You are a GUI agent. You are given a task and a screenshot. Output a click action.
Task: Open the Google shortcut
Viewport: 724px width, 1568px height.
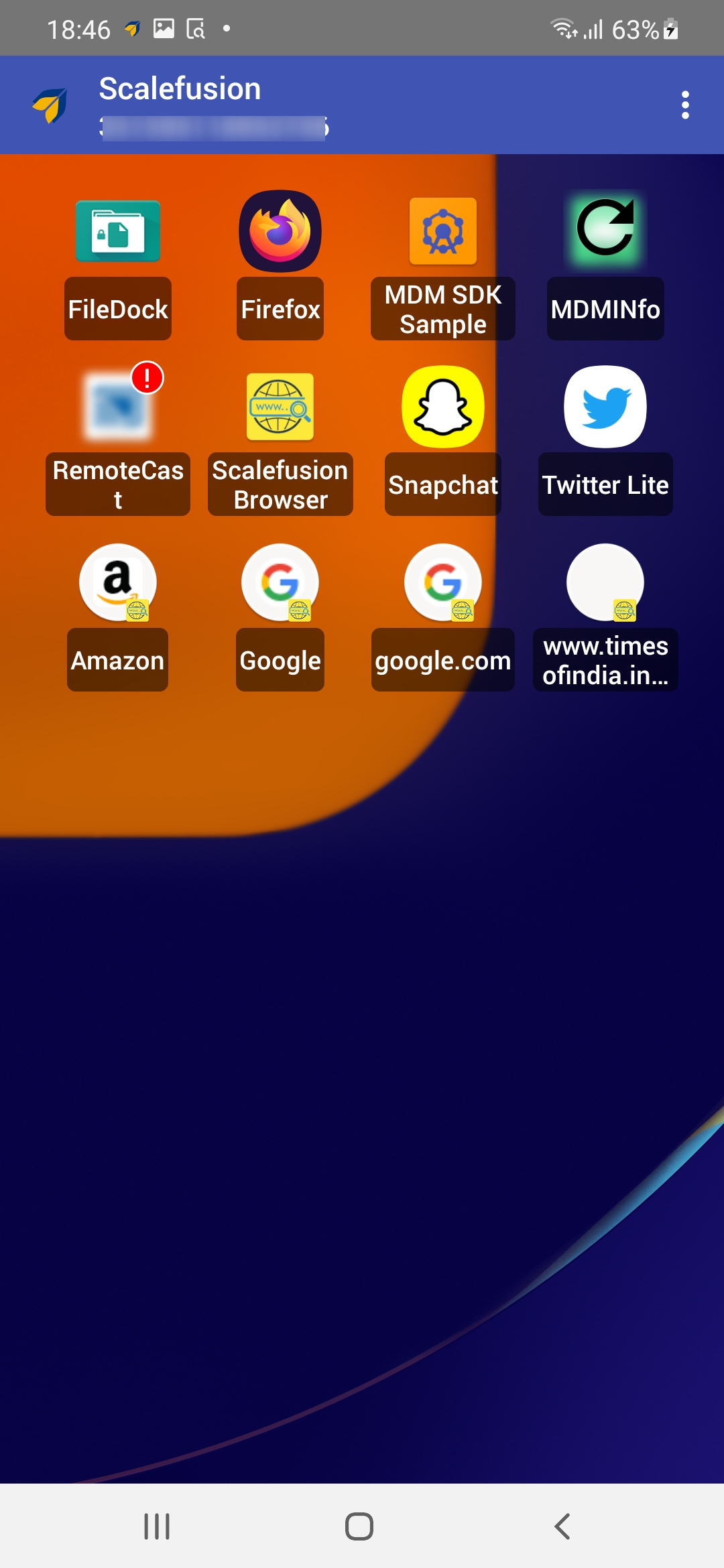(280, 583)
